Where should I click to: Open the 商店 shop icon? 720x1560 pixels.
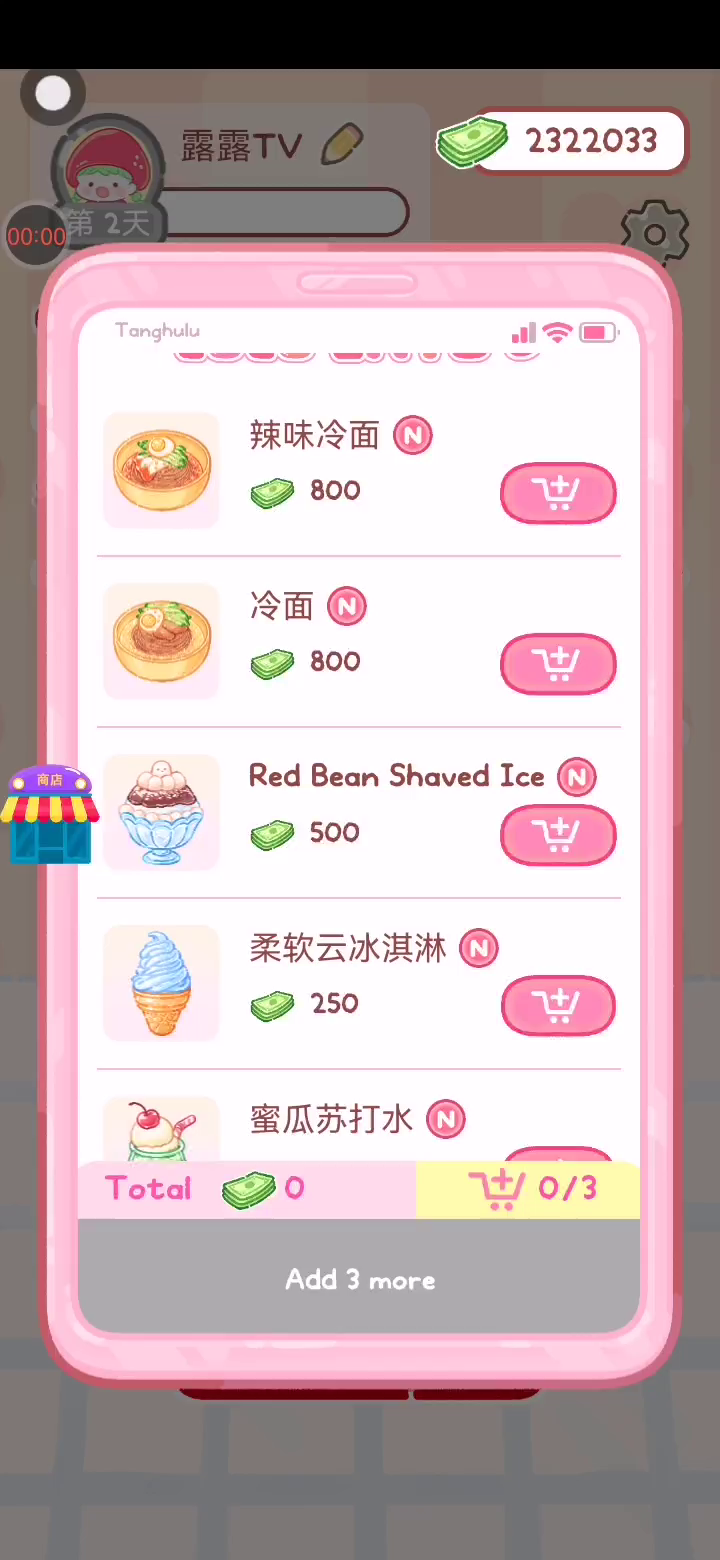[50, 815]
